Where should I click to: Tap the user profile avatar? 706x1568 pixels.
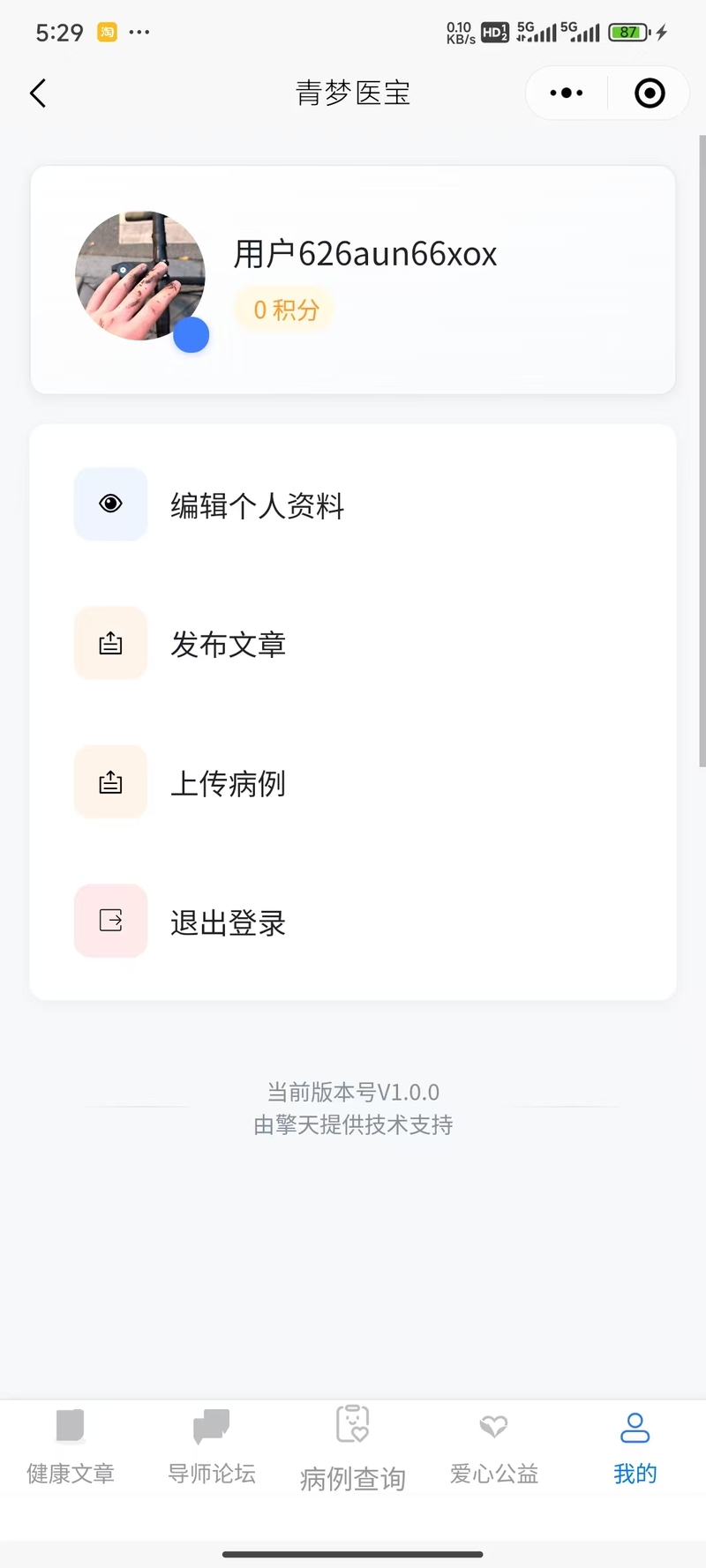coord(140,276)
